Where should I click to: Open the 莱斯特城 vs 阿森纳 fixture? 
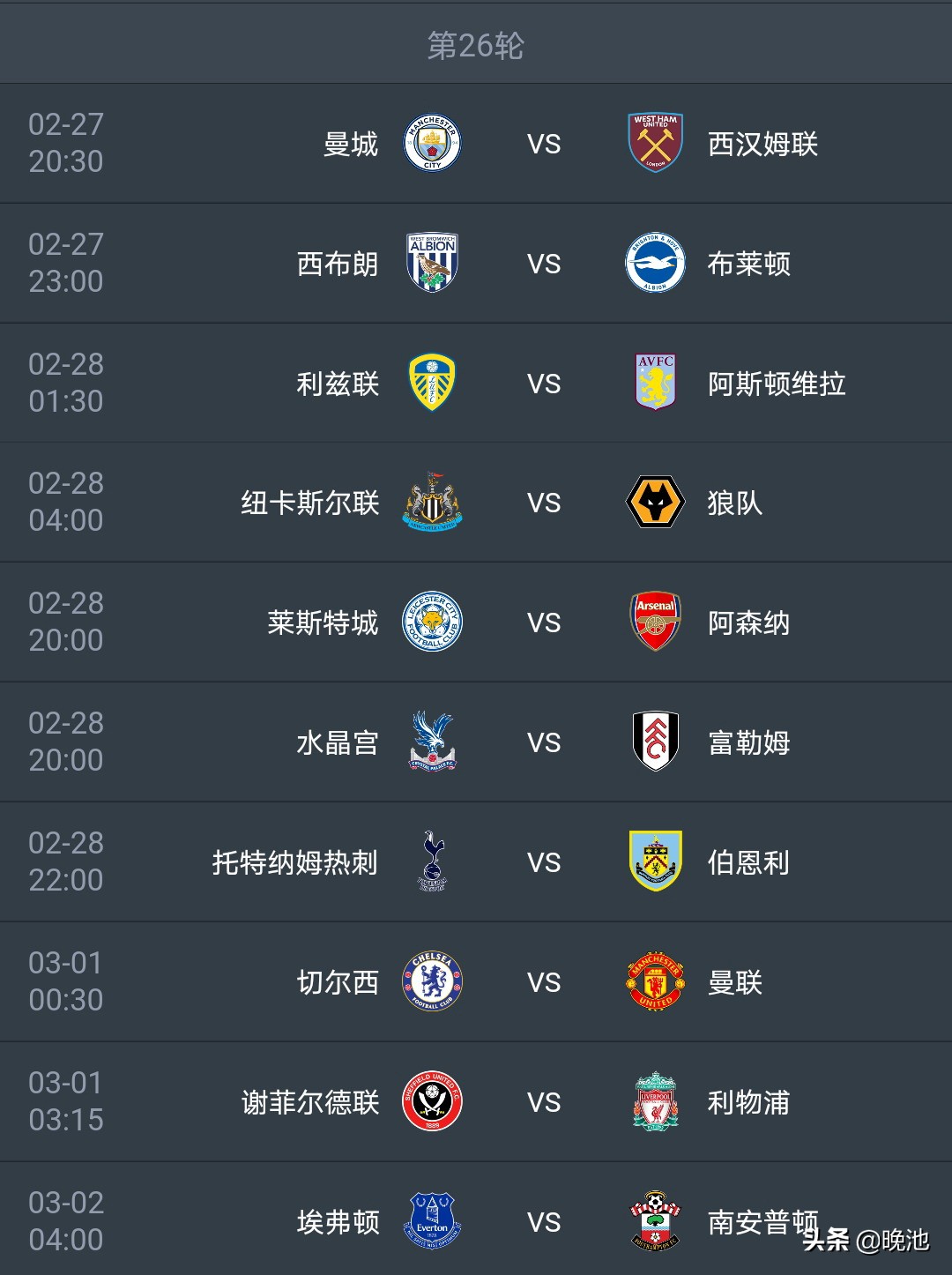coord(543,623)
